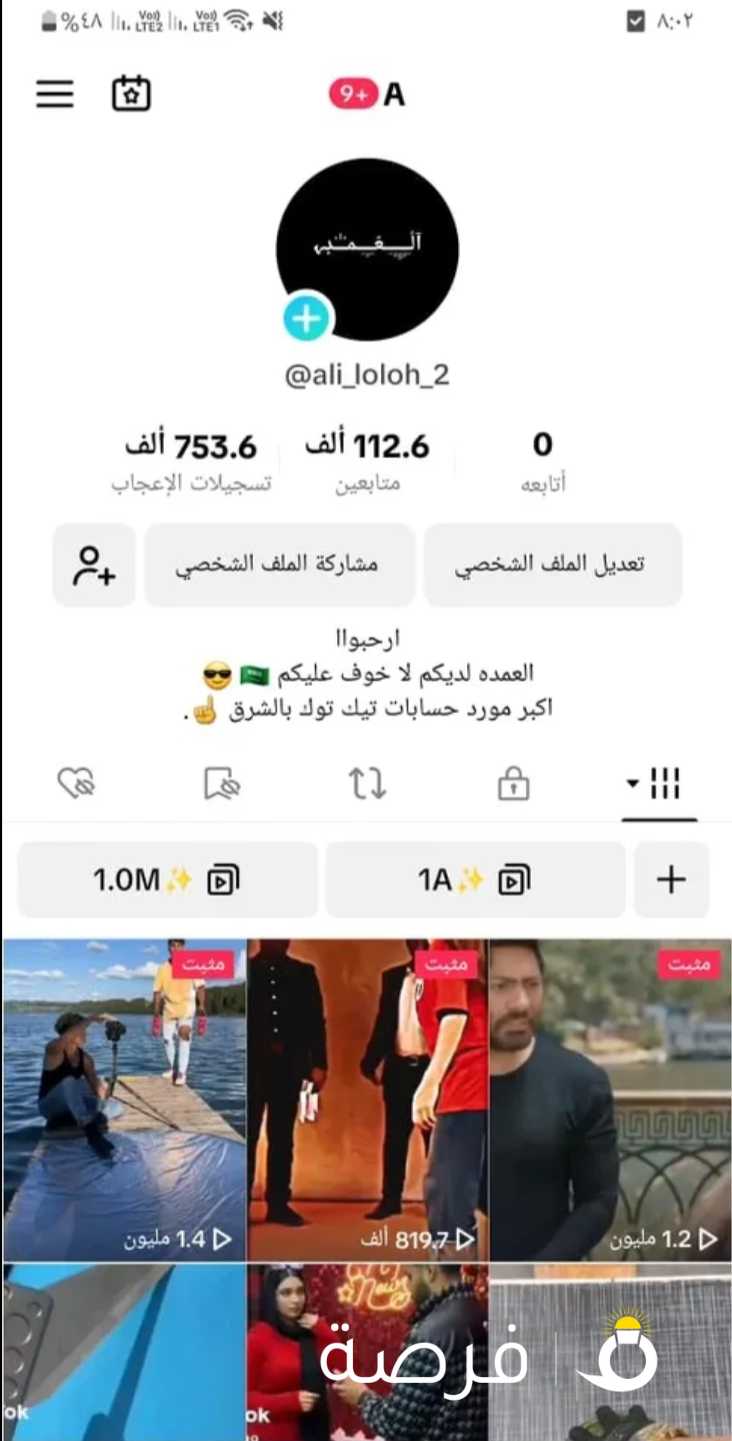Tap مشاركة الملف الشخصي button
The height and width of the screenshot is (1441, 732).
pyautogui.click(x=279, y=565)
